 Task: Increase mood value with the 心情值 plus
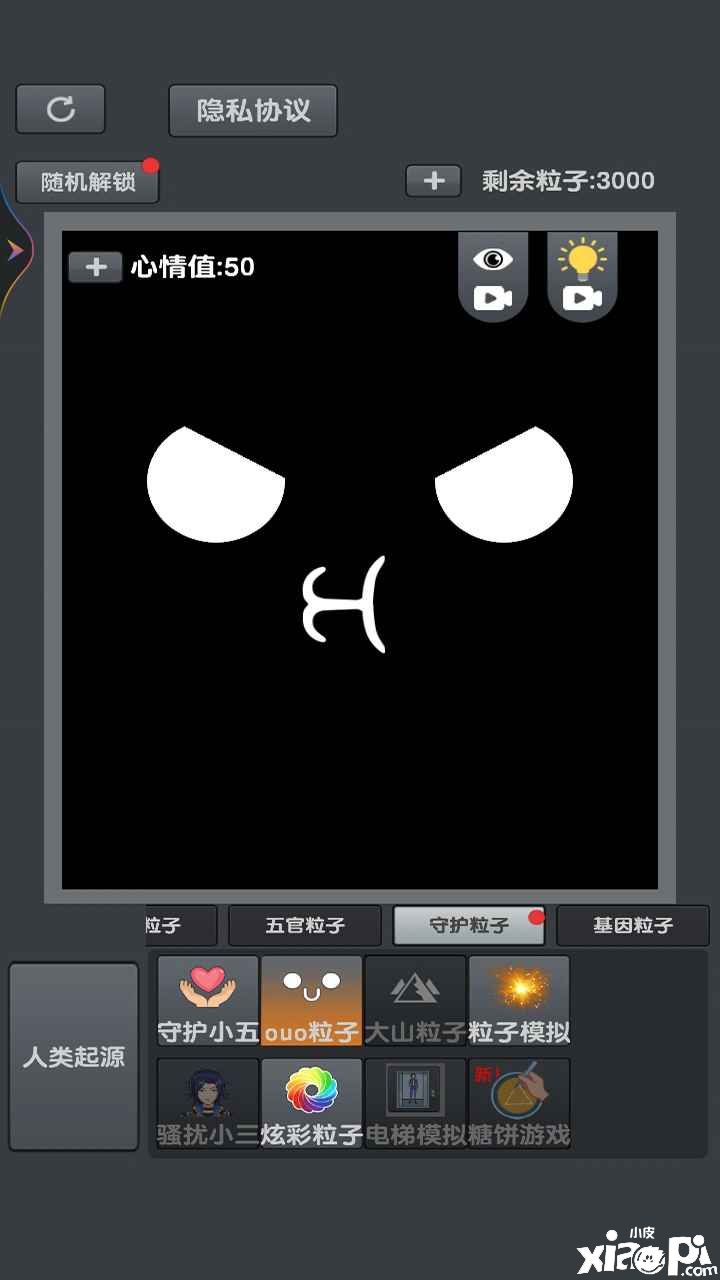tap(95, 267)
